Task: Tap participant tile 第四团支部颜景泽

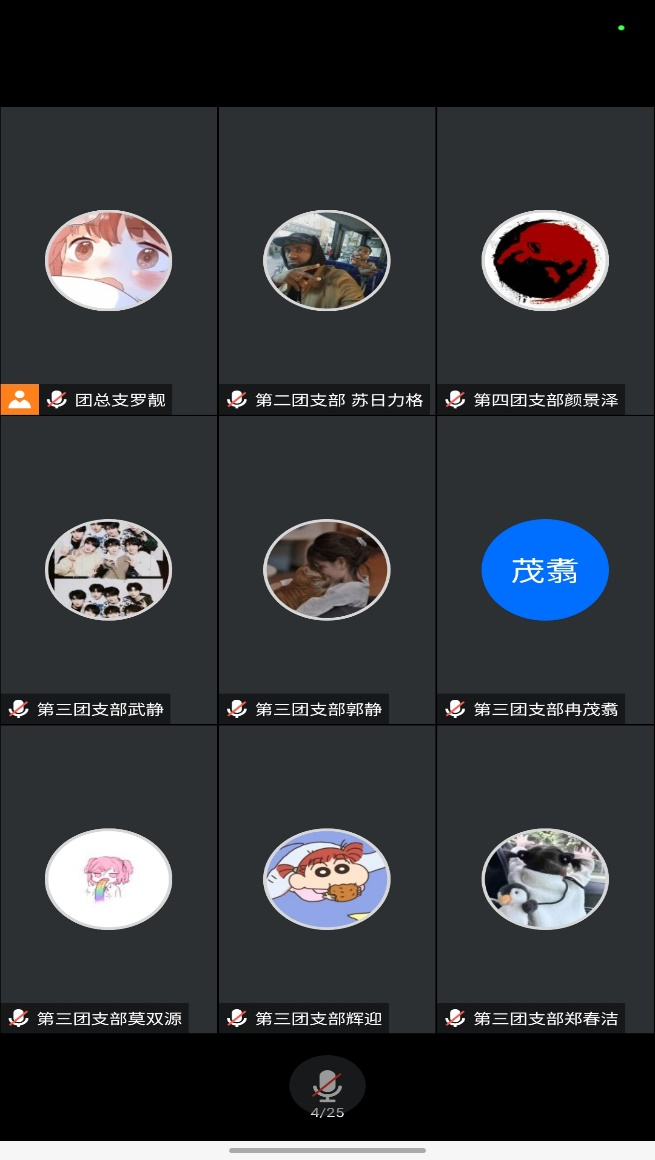Action: coord(545,261)
